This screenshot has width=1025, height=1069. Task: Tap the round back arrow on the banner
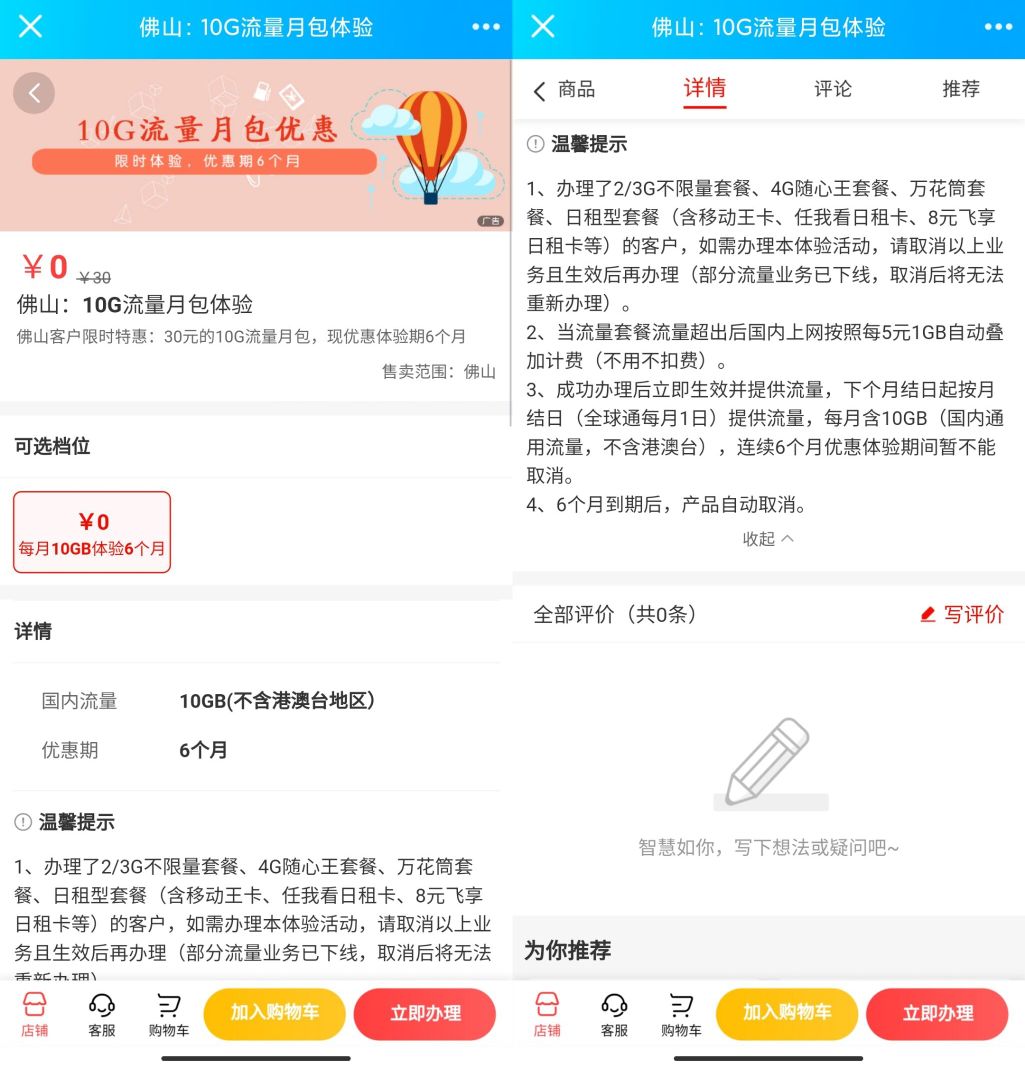tap(34, 93)
